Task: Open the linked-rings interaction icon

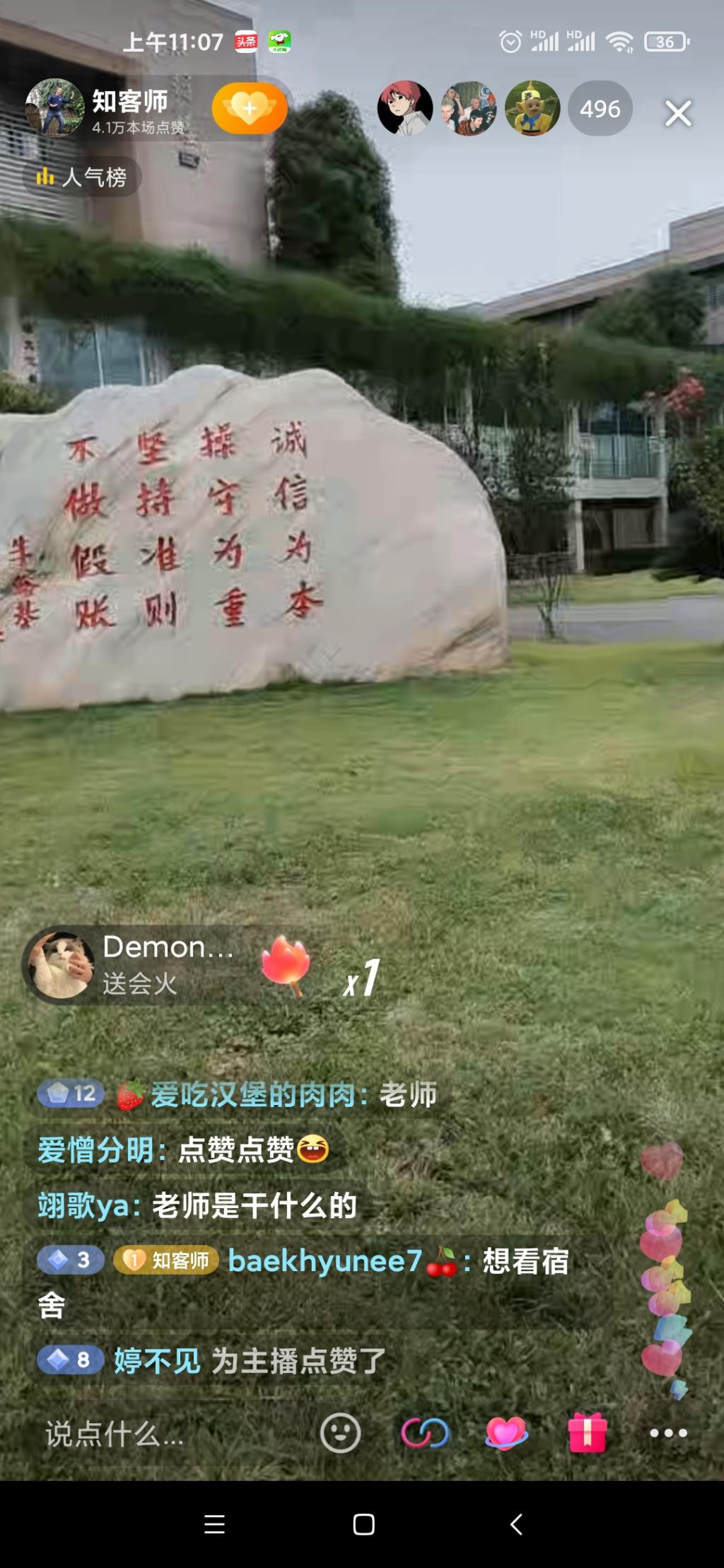Action: click(x=425, y=1433)
